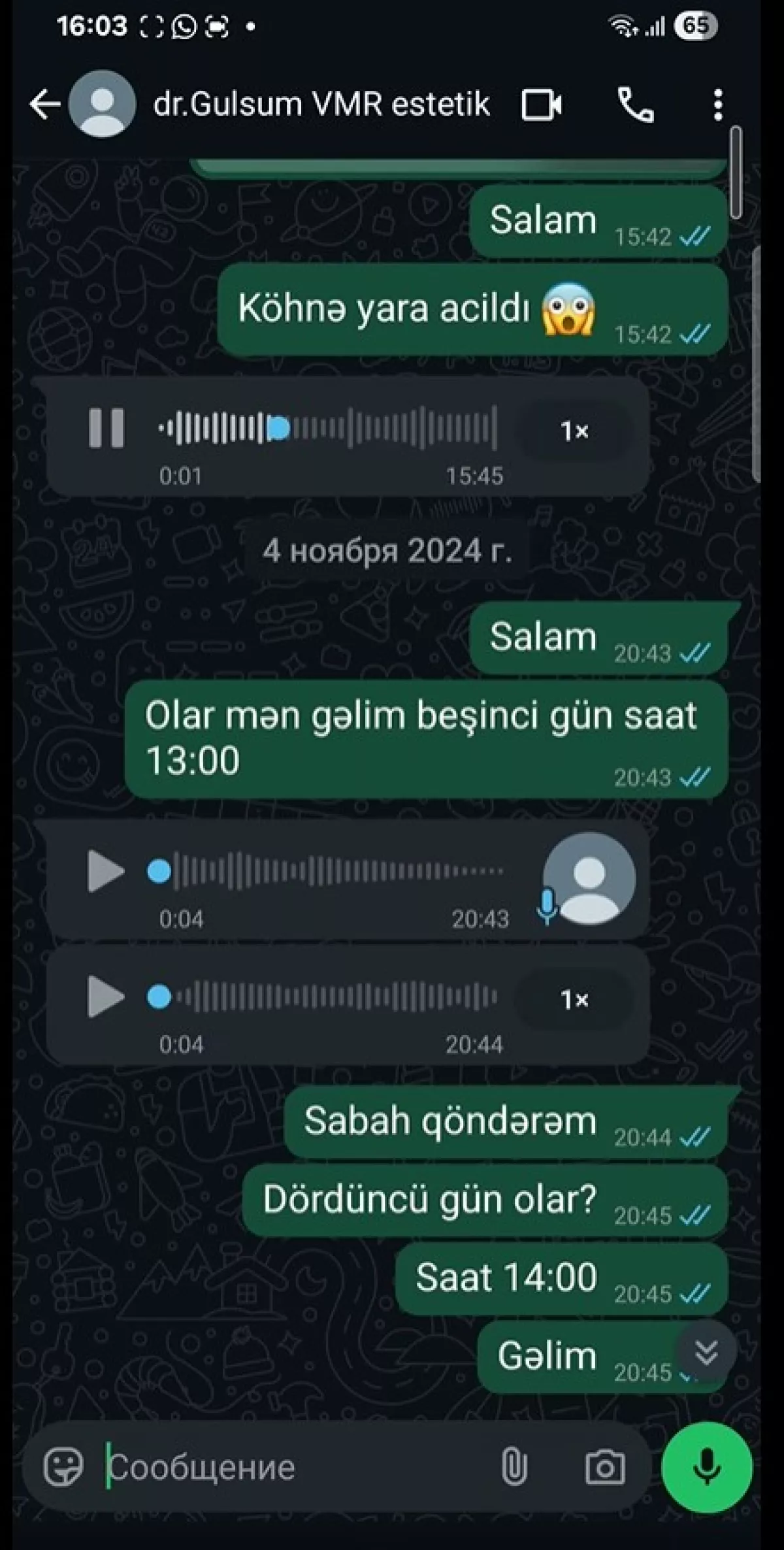
Task: Record a voice message with the microphone
Action: pyautogui.click(x=706, y=1467)
